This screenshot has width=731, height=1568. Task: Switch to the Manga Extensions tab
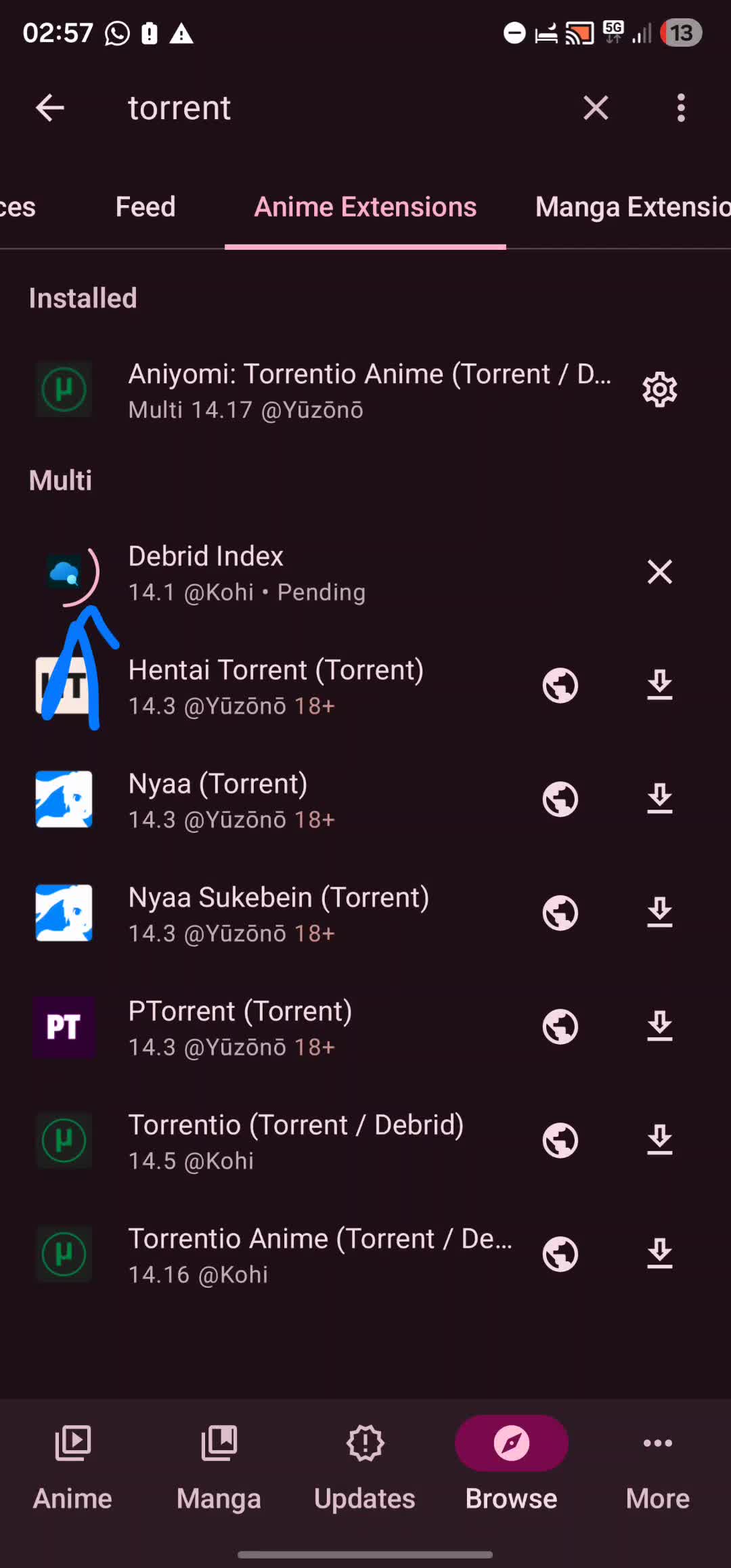click(629, 206)
